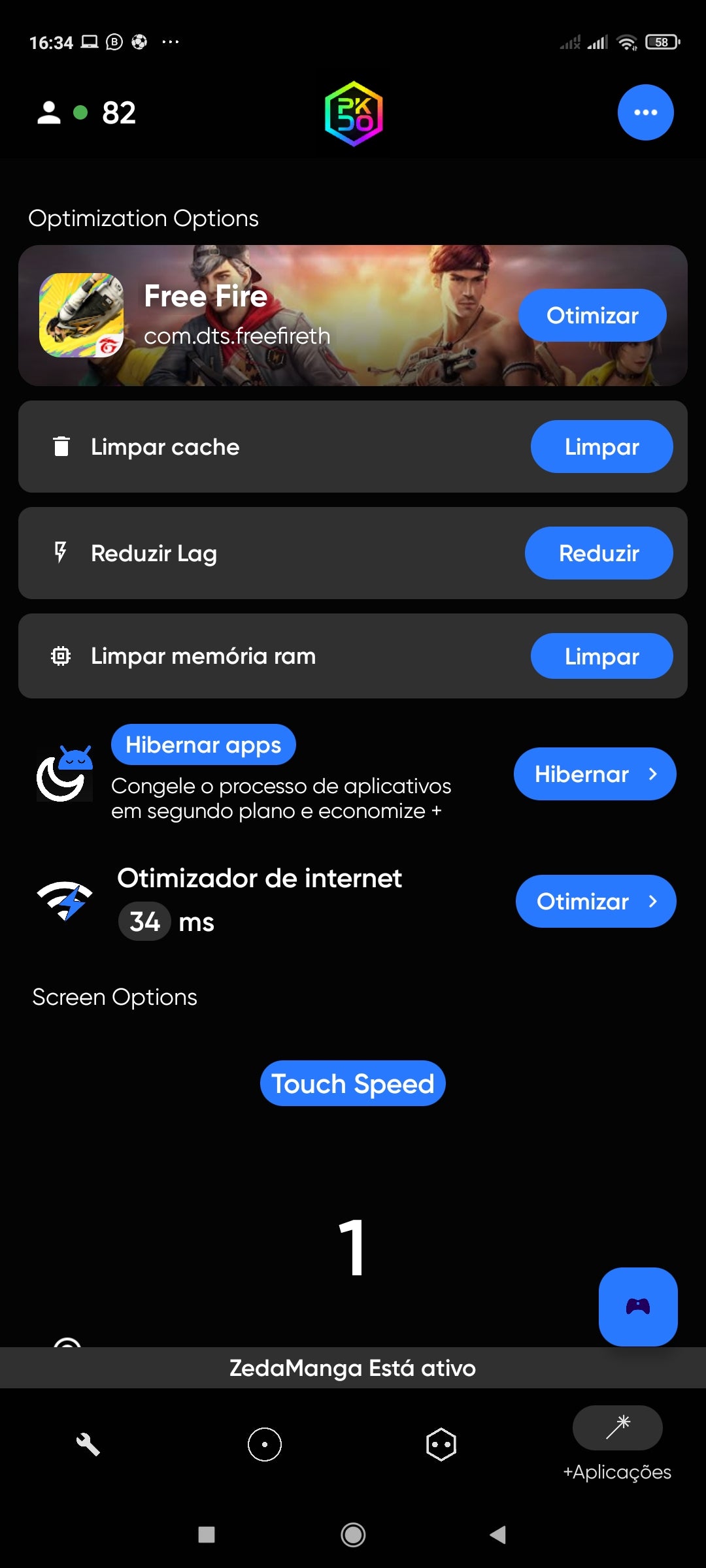
Task: Tap the 34 ms ping indicator
Action: point(144,922)
